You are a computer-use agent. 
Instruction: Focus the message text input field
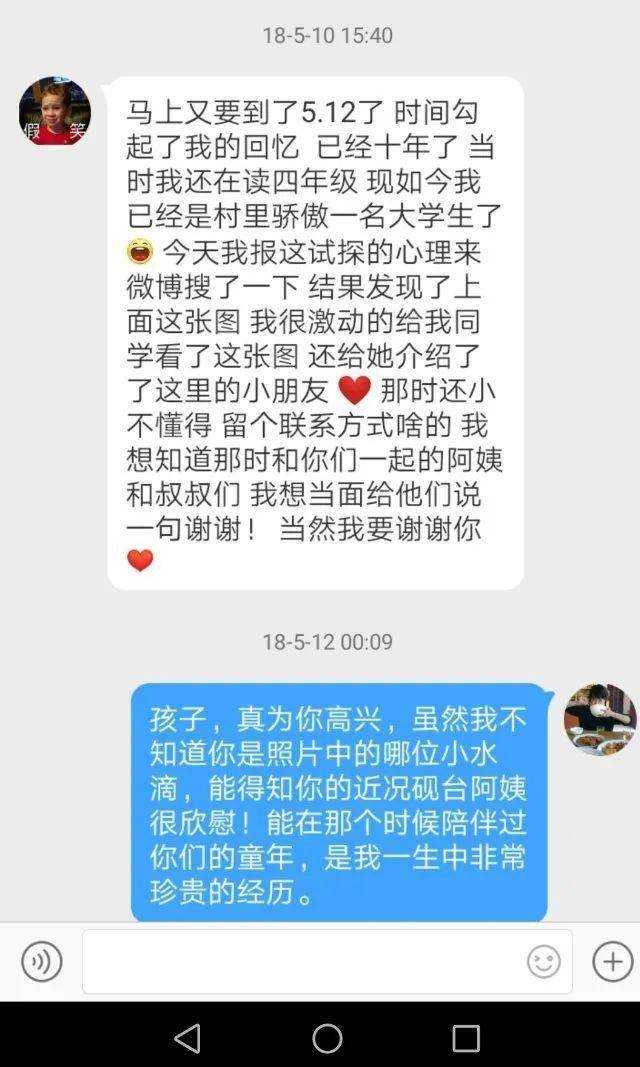(300, 962)
